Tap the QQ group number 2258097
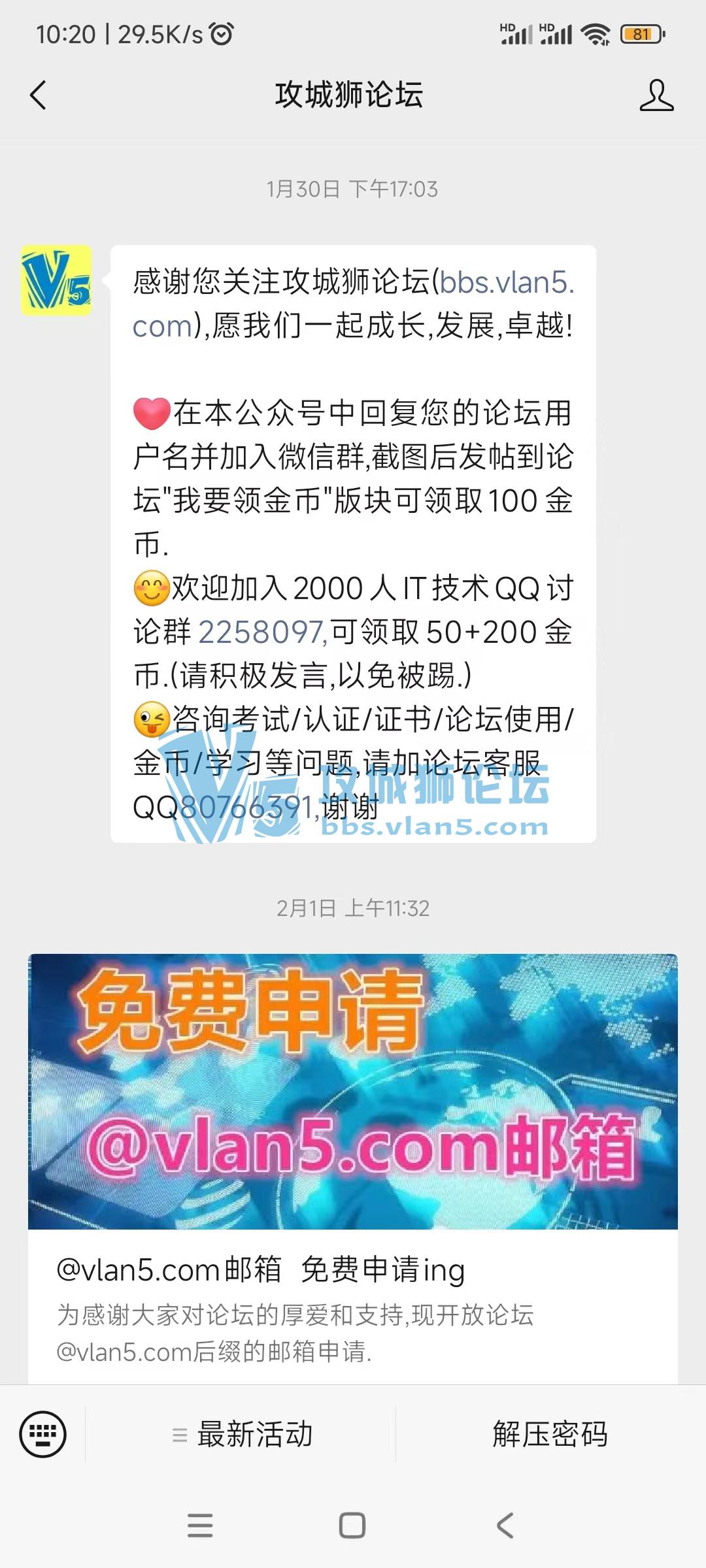This screenshot has width=706, height=1568. 260,632
